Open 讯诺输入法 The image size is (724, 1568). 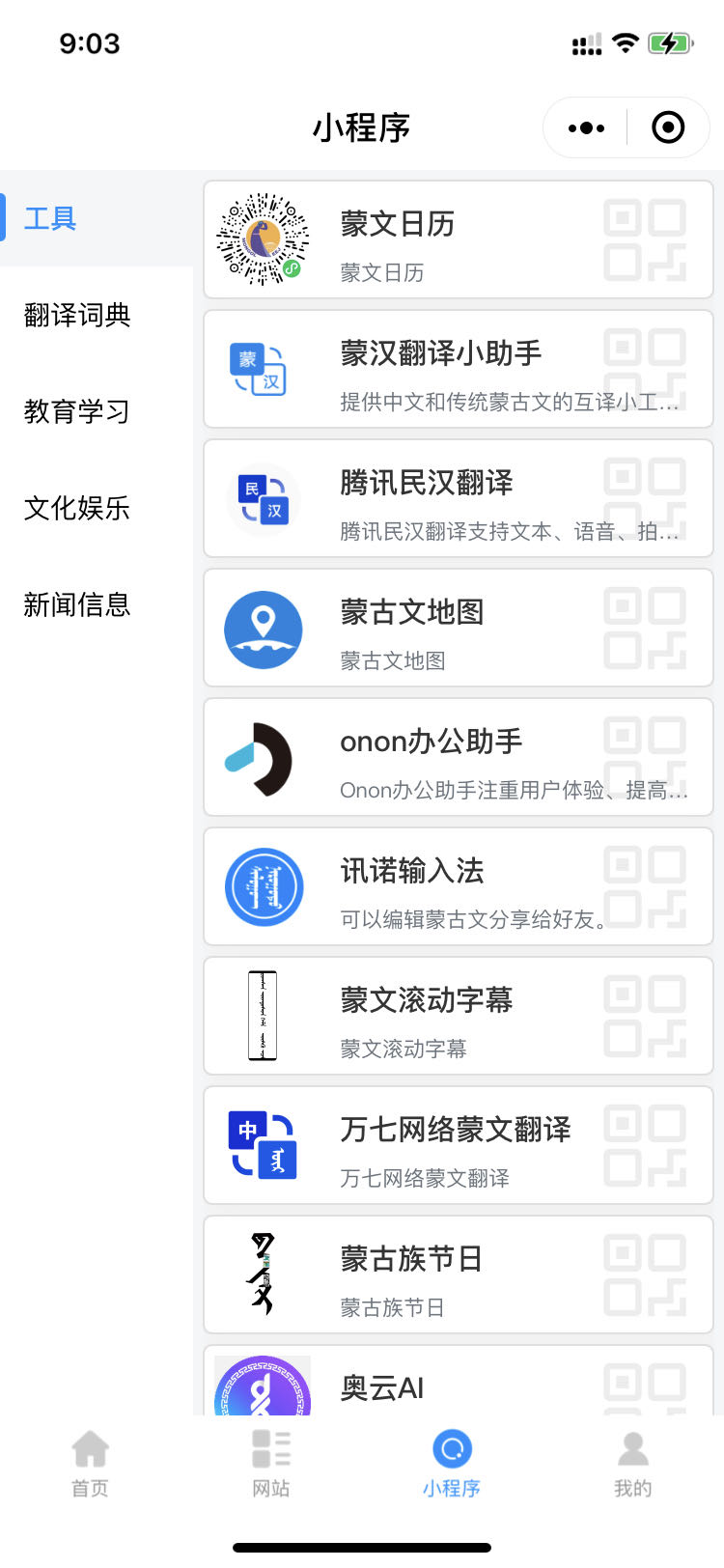pos(458,886)
